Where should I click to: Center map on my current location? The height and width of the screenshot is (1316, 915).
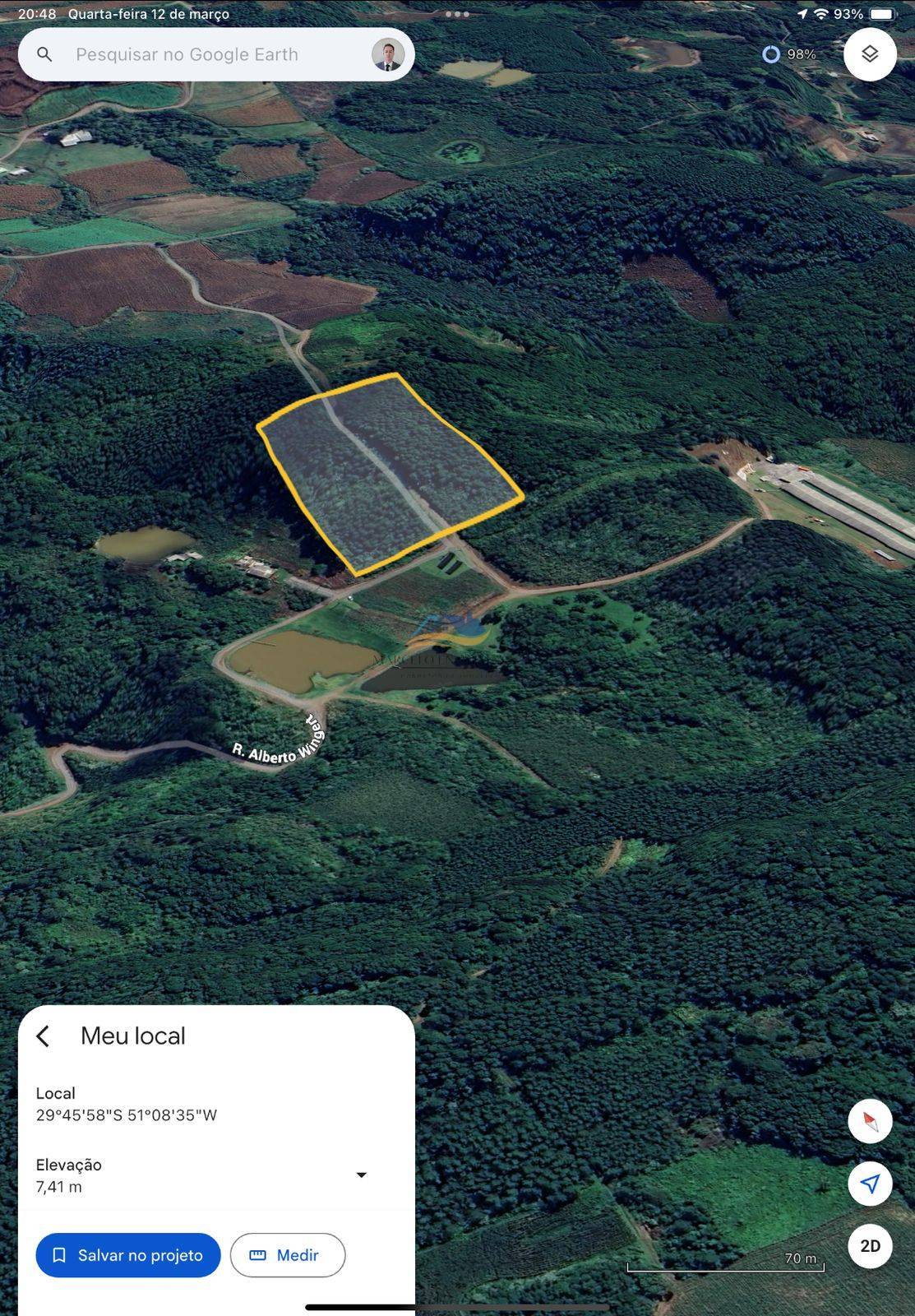click(870, 1184)
